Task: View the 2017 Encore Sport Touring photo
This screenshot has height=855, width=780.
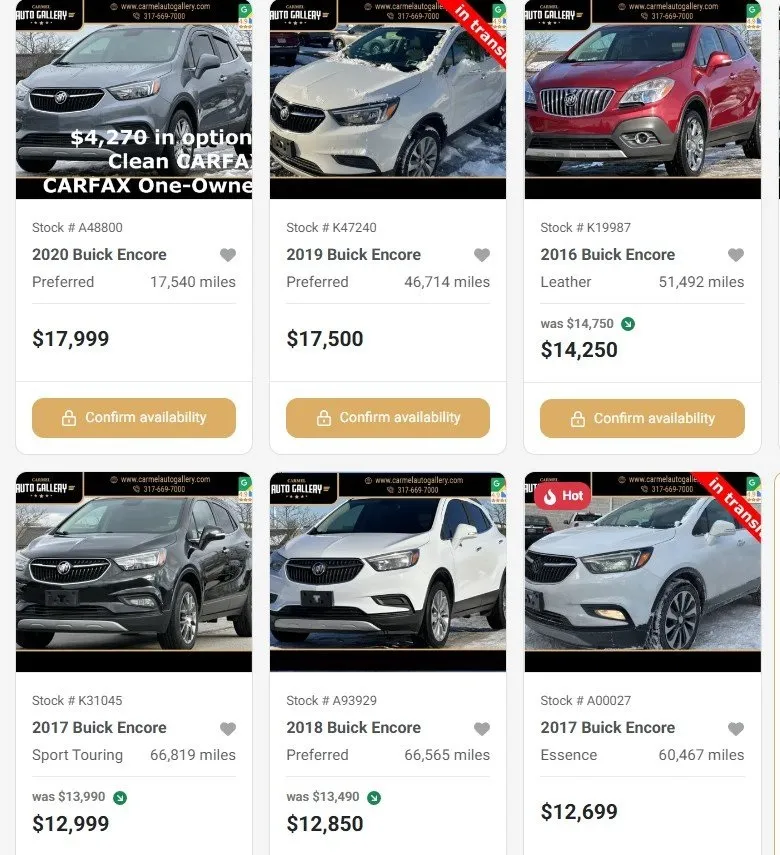Action: point(134,572)
